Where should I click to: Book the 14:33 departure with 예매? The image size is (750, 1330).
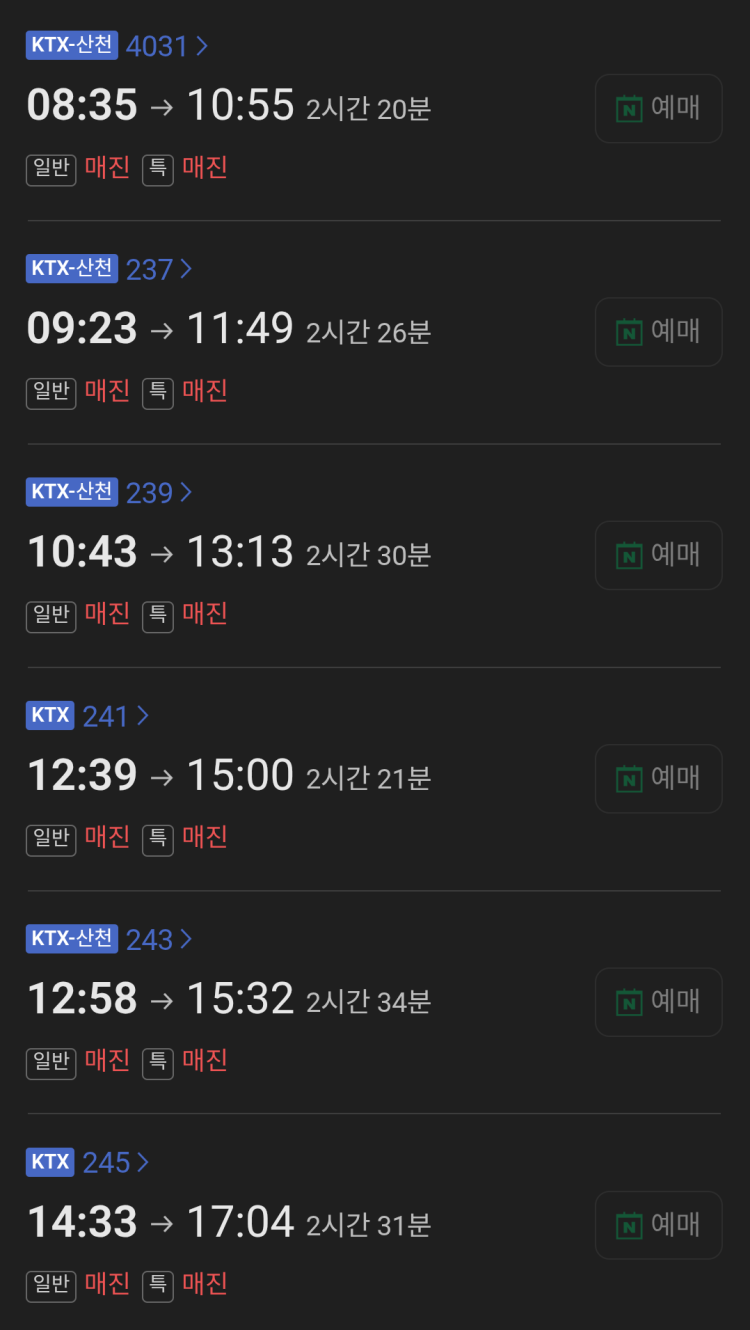click(x=658, y=1224)
